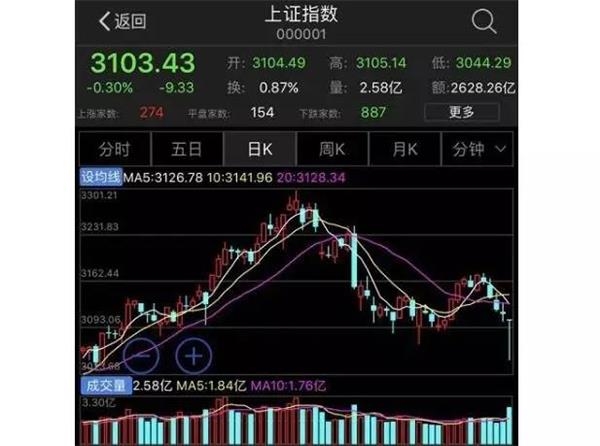
Task: Switch to the 分时 chart tab
Action: (114, 149)
